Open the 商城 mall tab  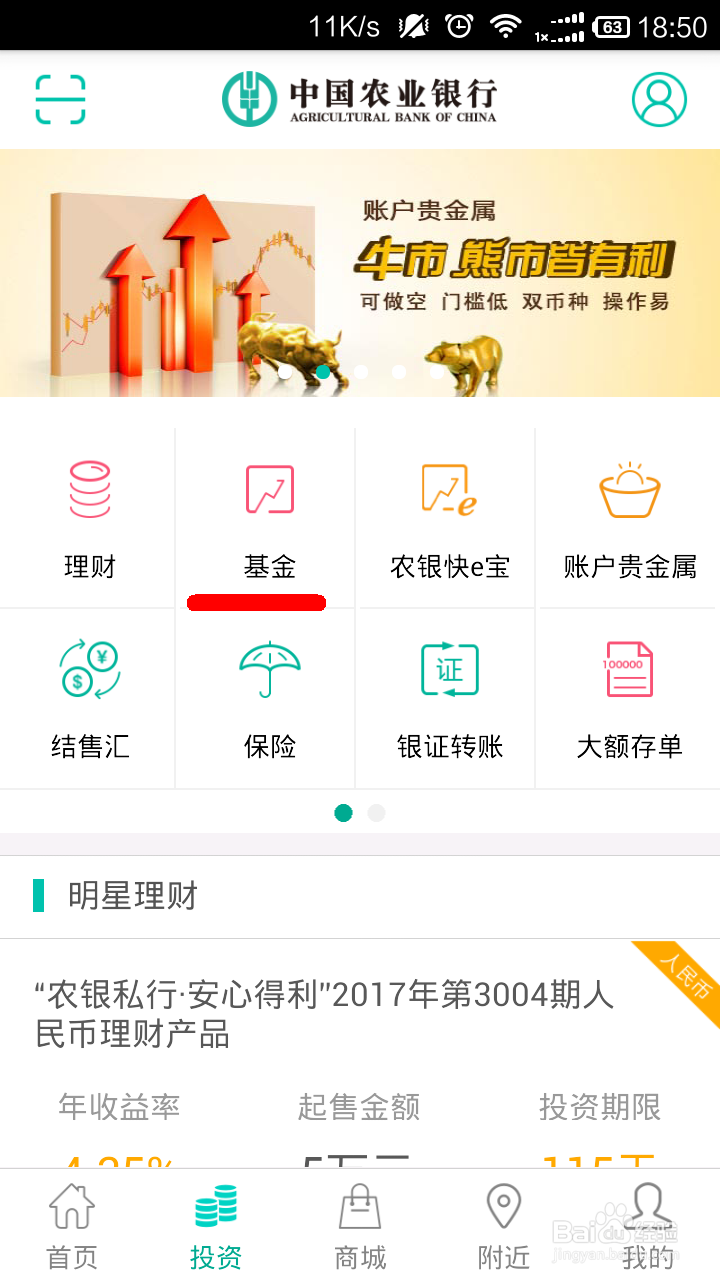360,1222
